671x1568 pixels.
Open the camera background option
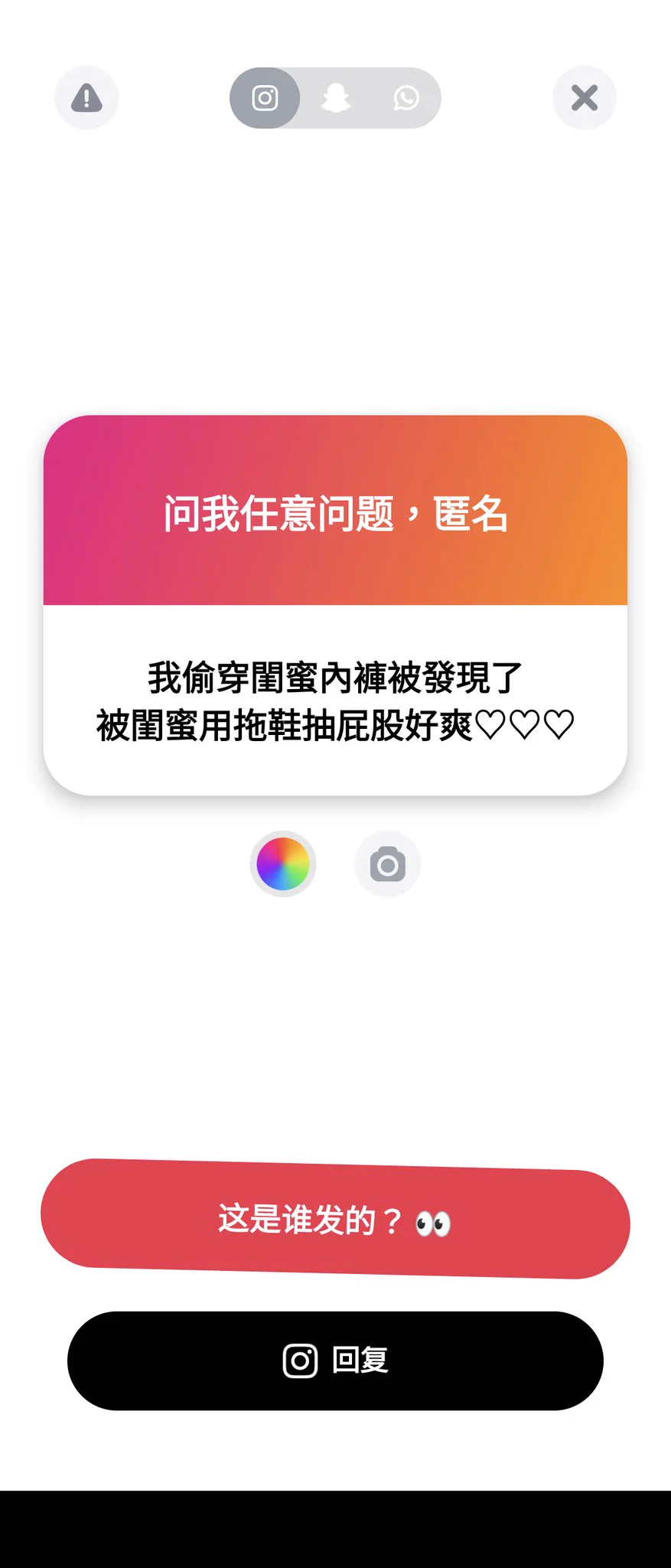pyautogui.click(x=388, y=864)
